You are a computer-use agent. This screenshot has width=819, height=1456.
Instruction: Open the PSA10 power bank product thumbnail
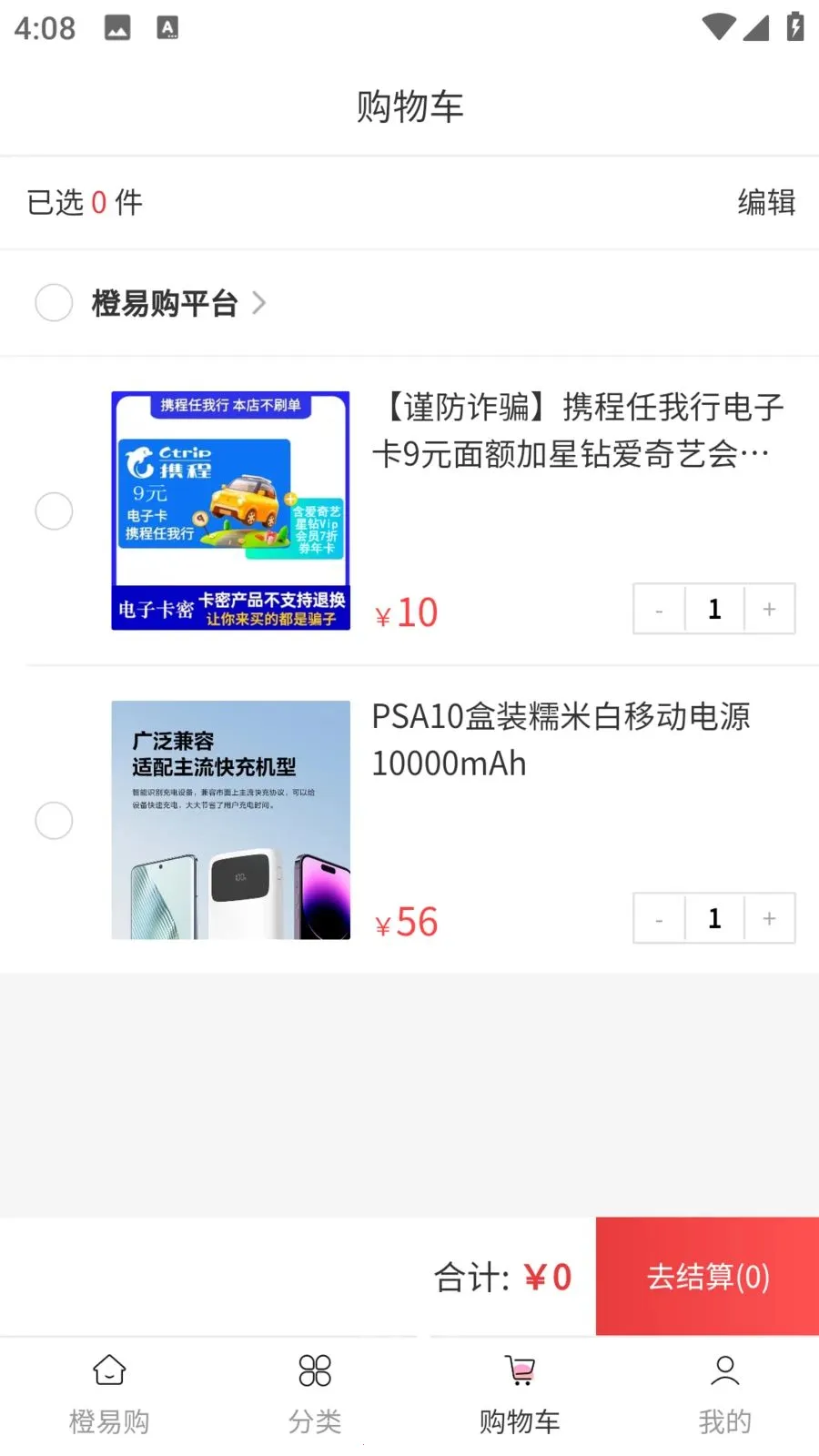pyautogui.click(x=229, y=820)
